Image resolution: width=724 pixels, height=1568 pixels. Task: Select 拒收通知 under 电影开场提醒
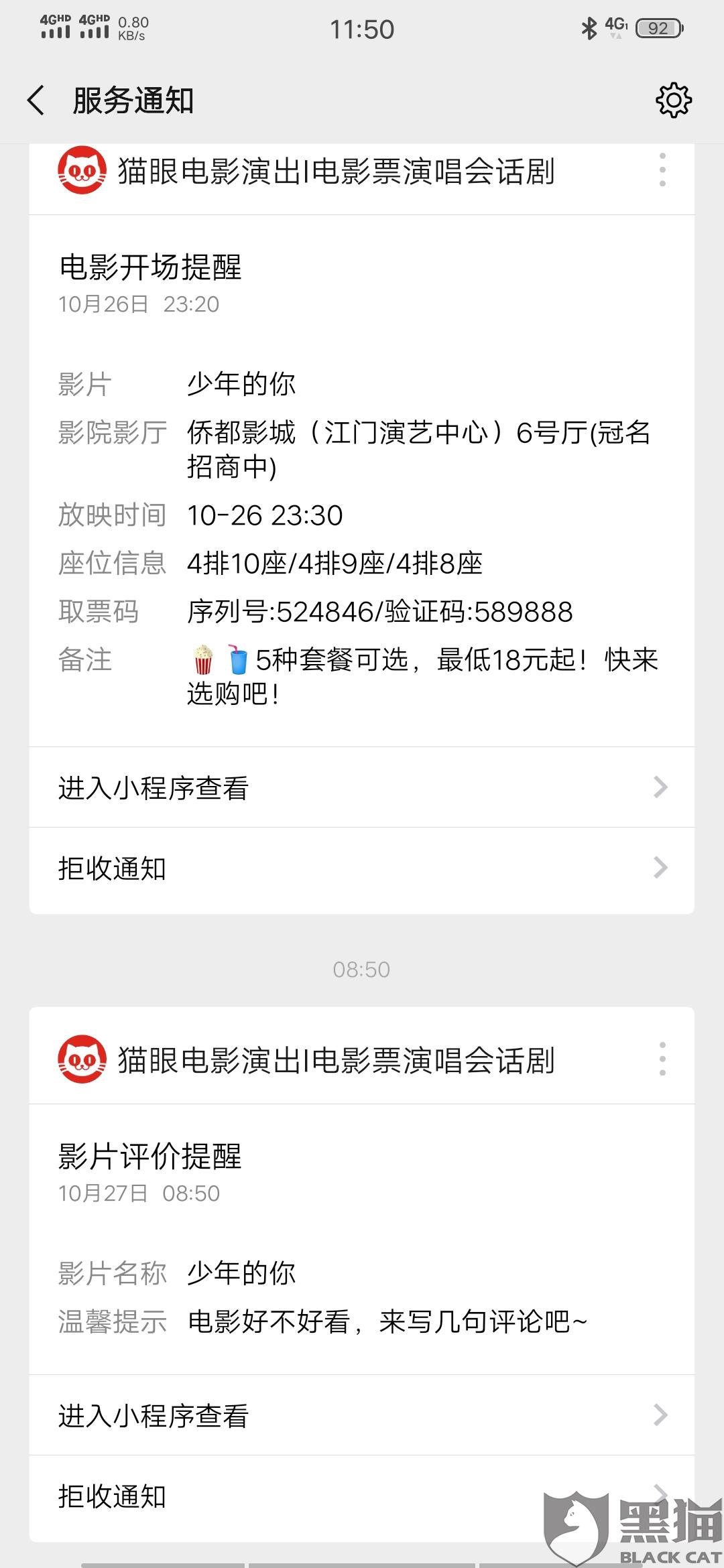362,868
